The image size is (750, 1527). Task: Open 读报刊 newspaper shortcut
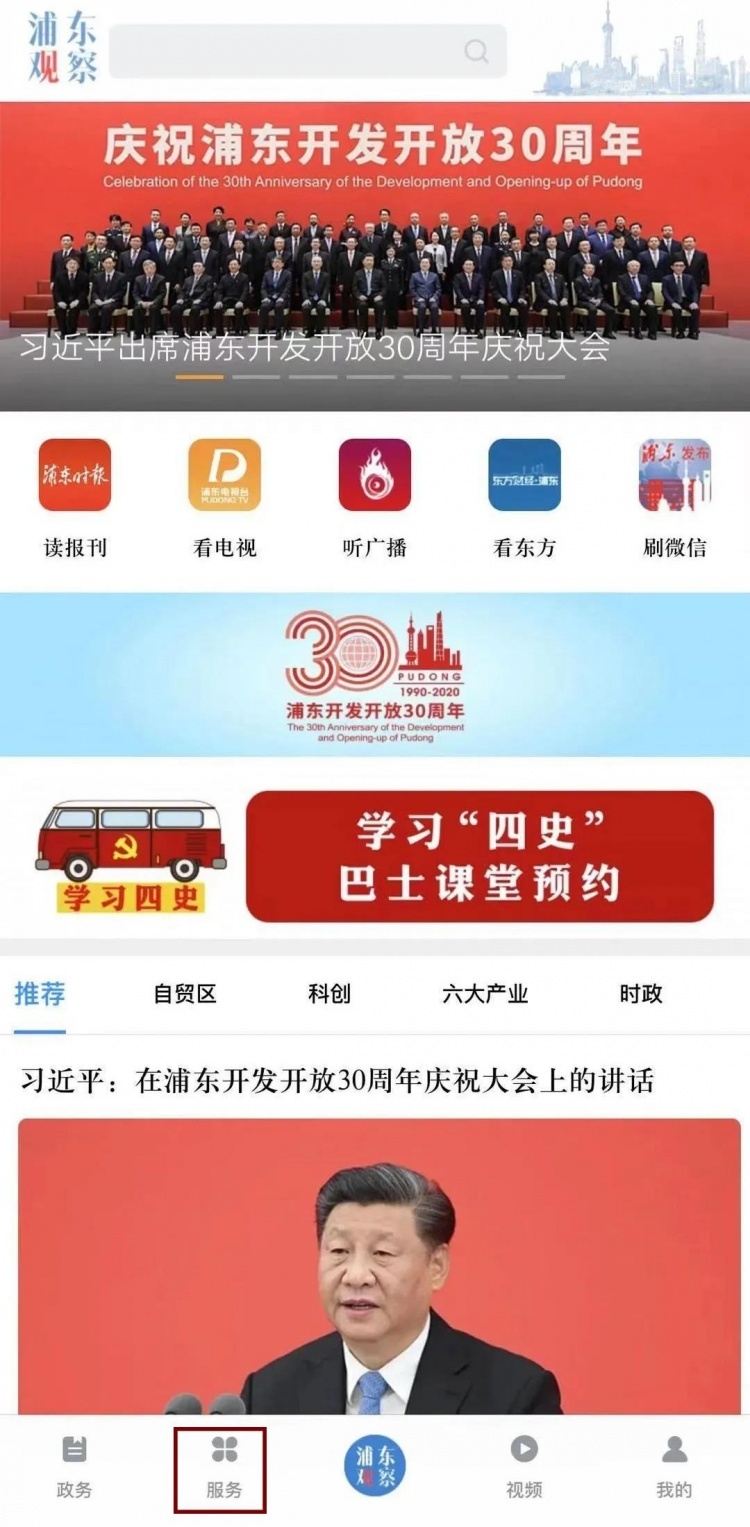[75, 497]
